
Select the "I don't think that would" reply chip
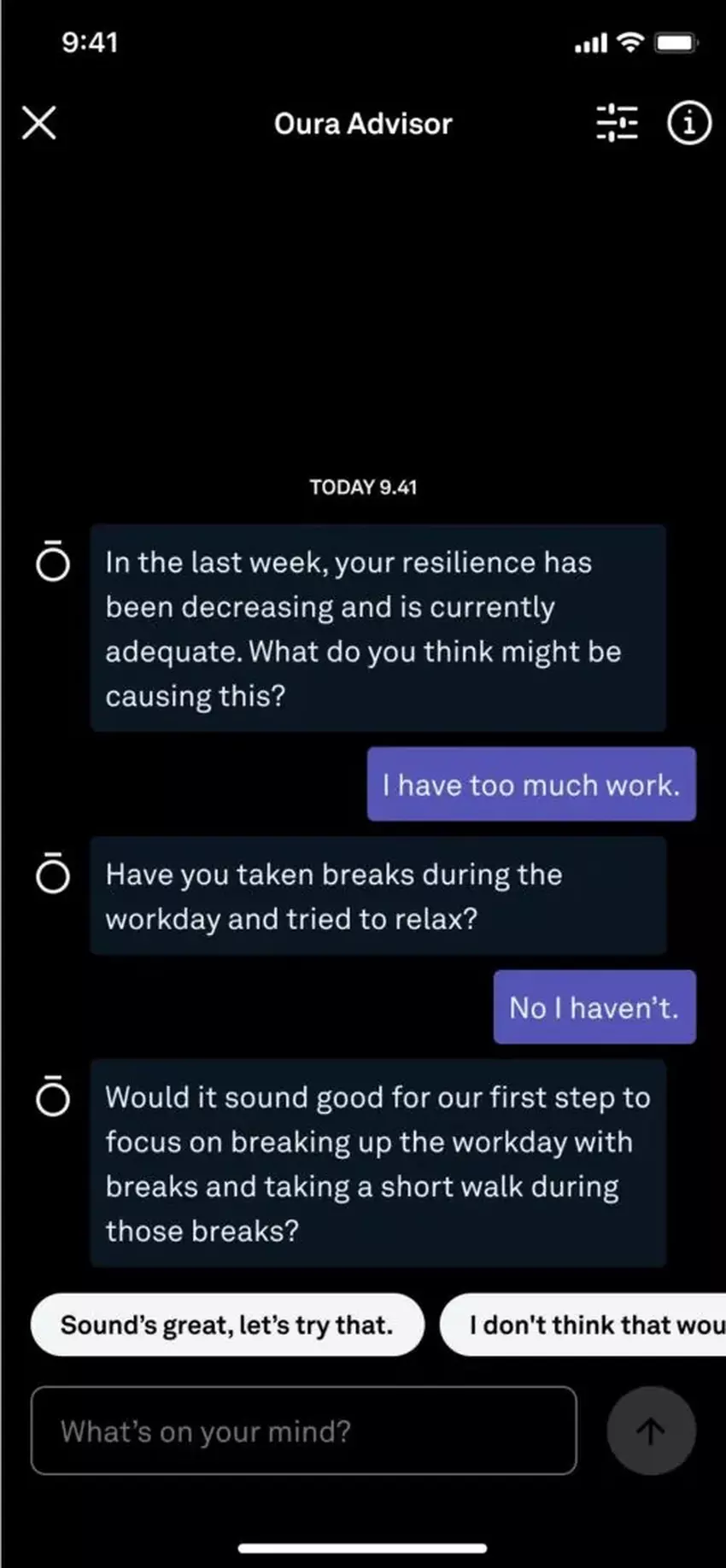589,1325
